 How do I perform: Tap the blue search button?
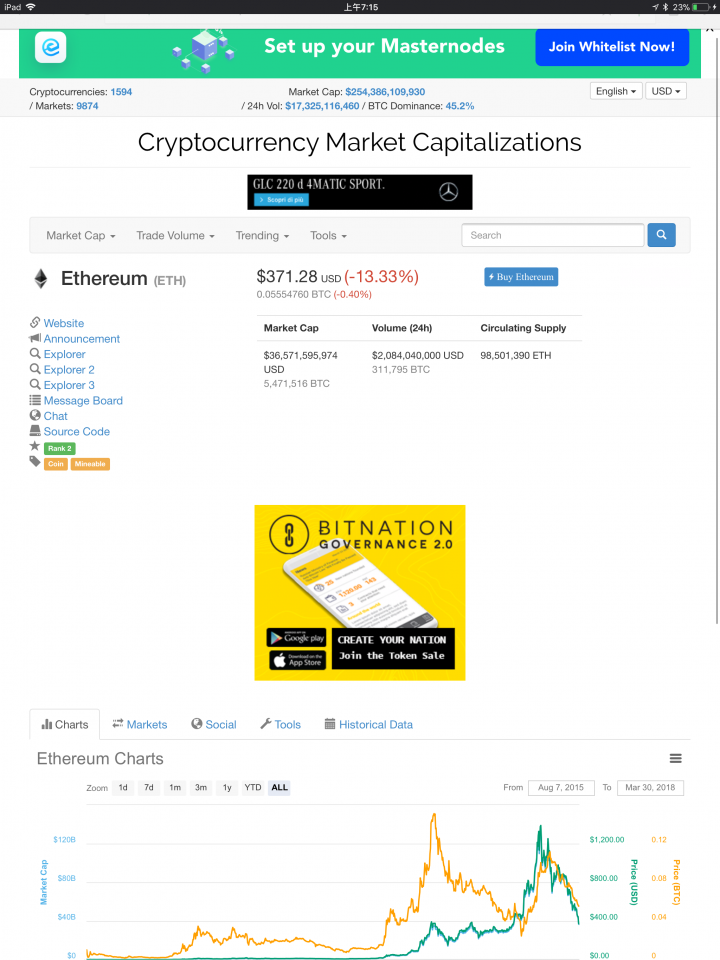point(661,235)
